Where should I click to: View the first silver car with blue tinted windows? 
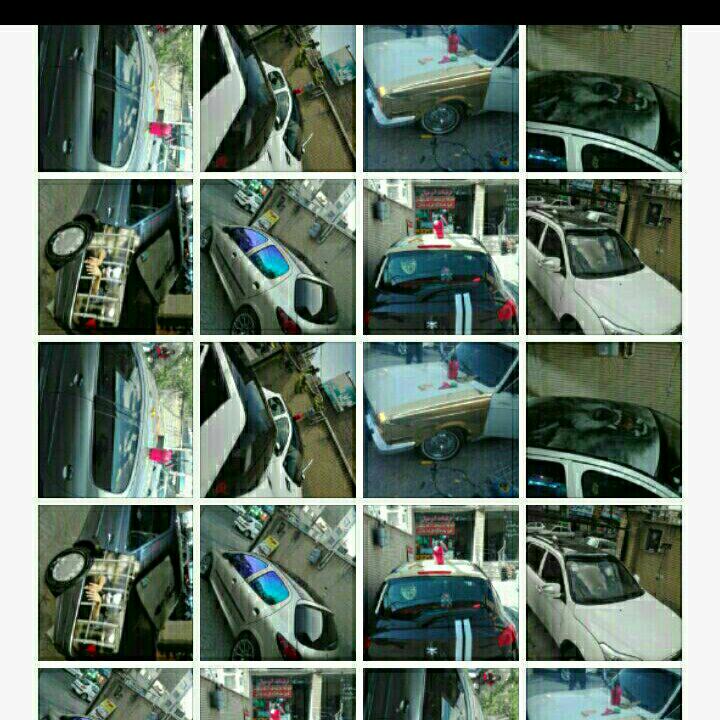point(277,257)
